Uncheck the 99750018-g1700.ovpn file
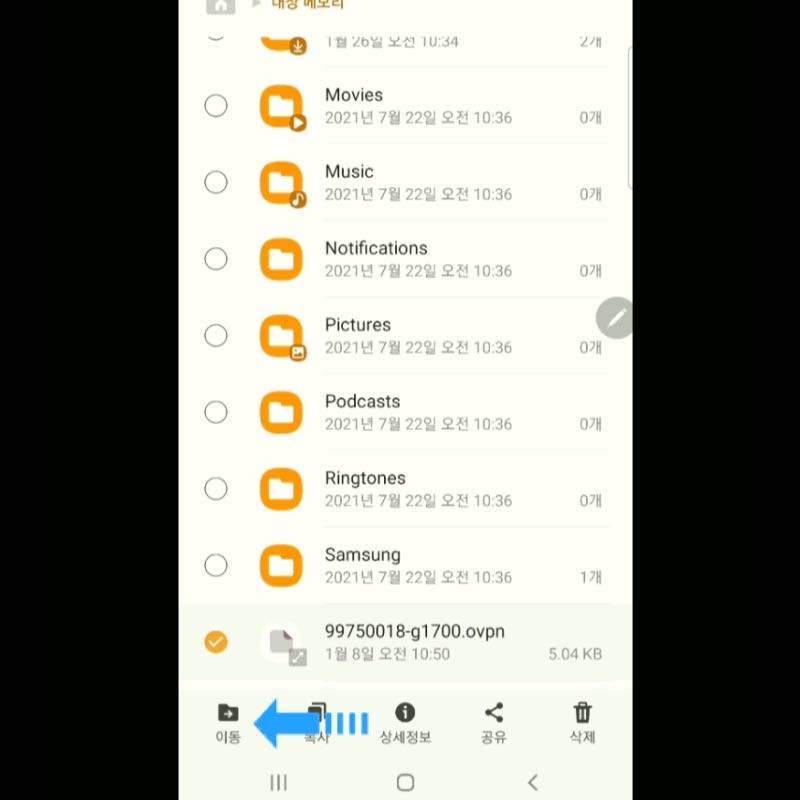The image size is (800, 800). click(216, 642)
